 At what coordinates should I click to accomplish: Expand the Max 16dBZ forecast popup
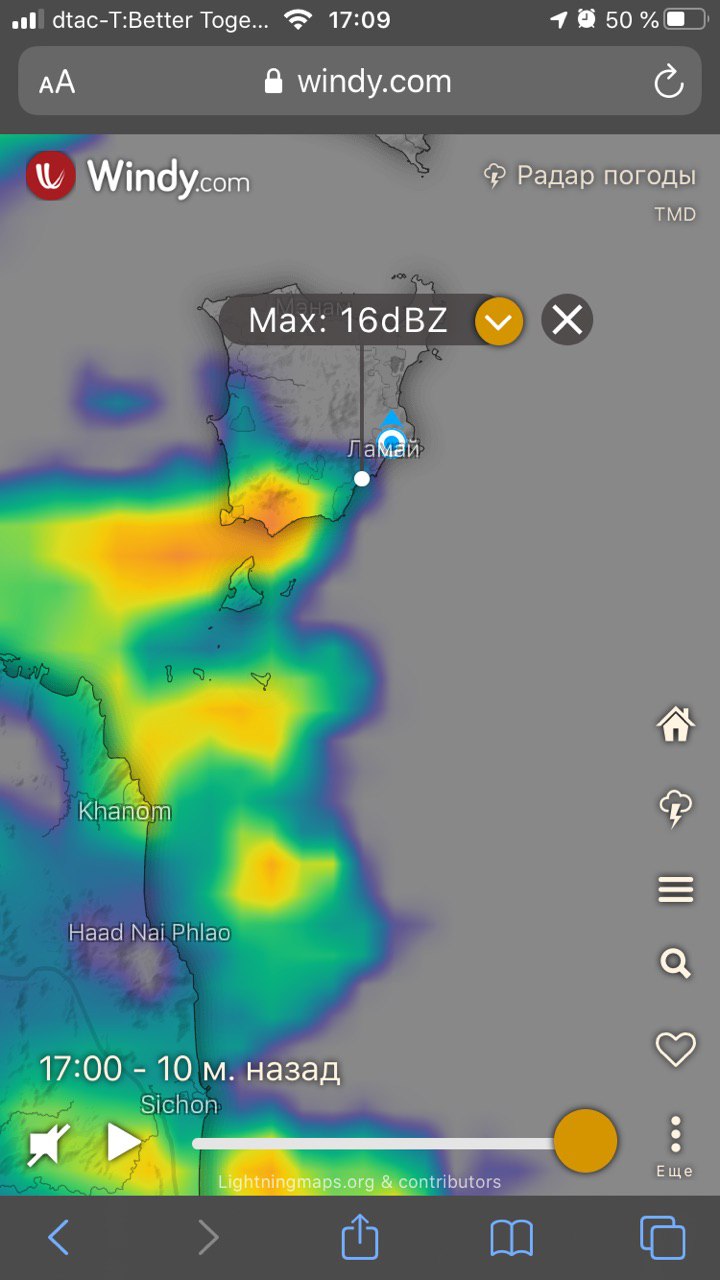coord(499,321)
